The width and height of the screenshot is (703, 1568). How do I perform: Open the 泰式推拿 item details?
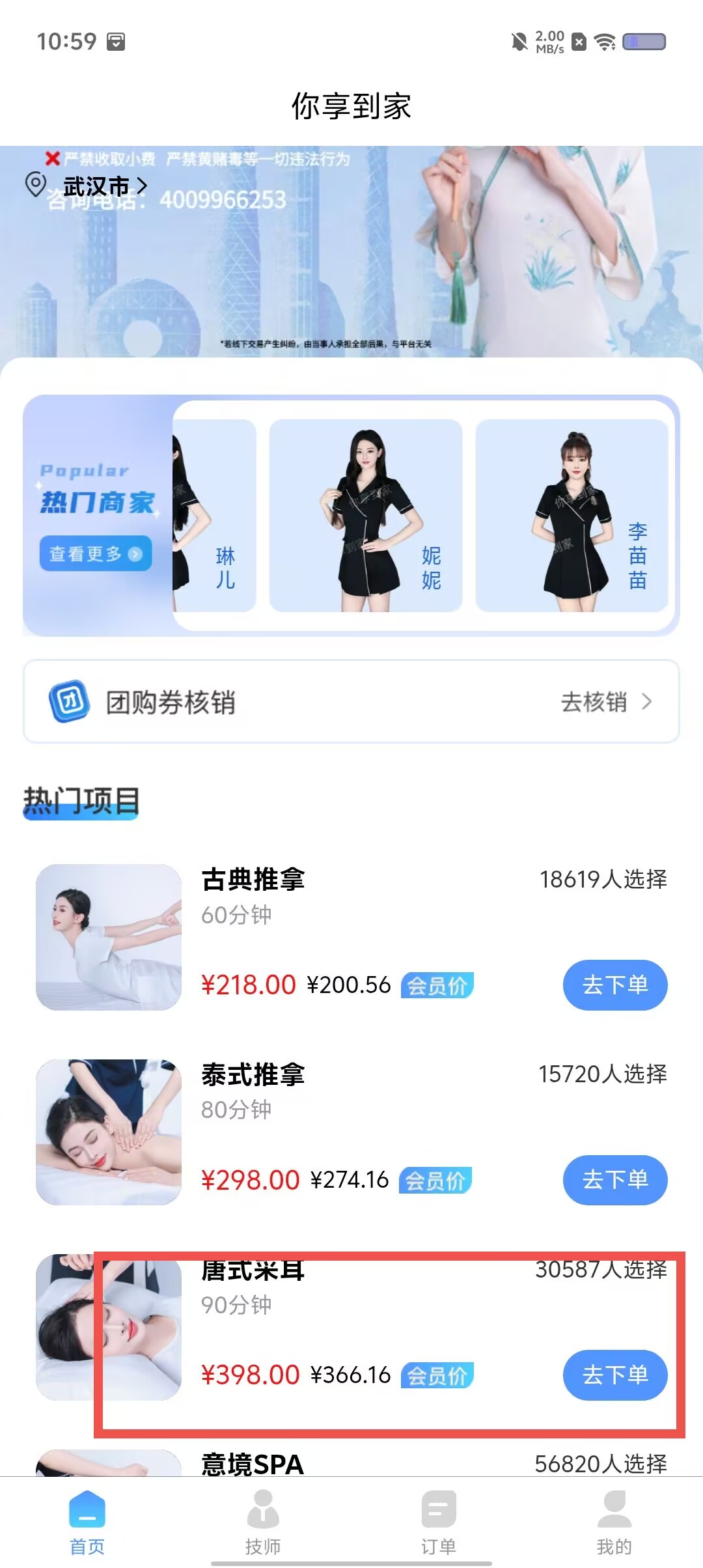click(351, 1132)
